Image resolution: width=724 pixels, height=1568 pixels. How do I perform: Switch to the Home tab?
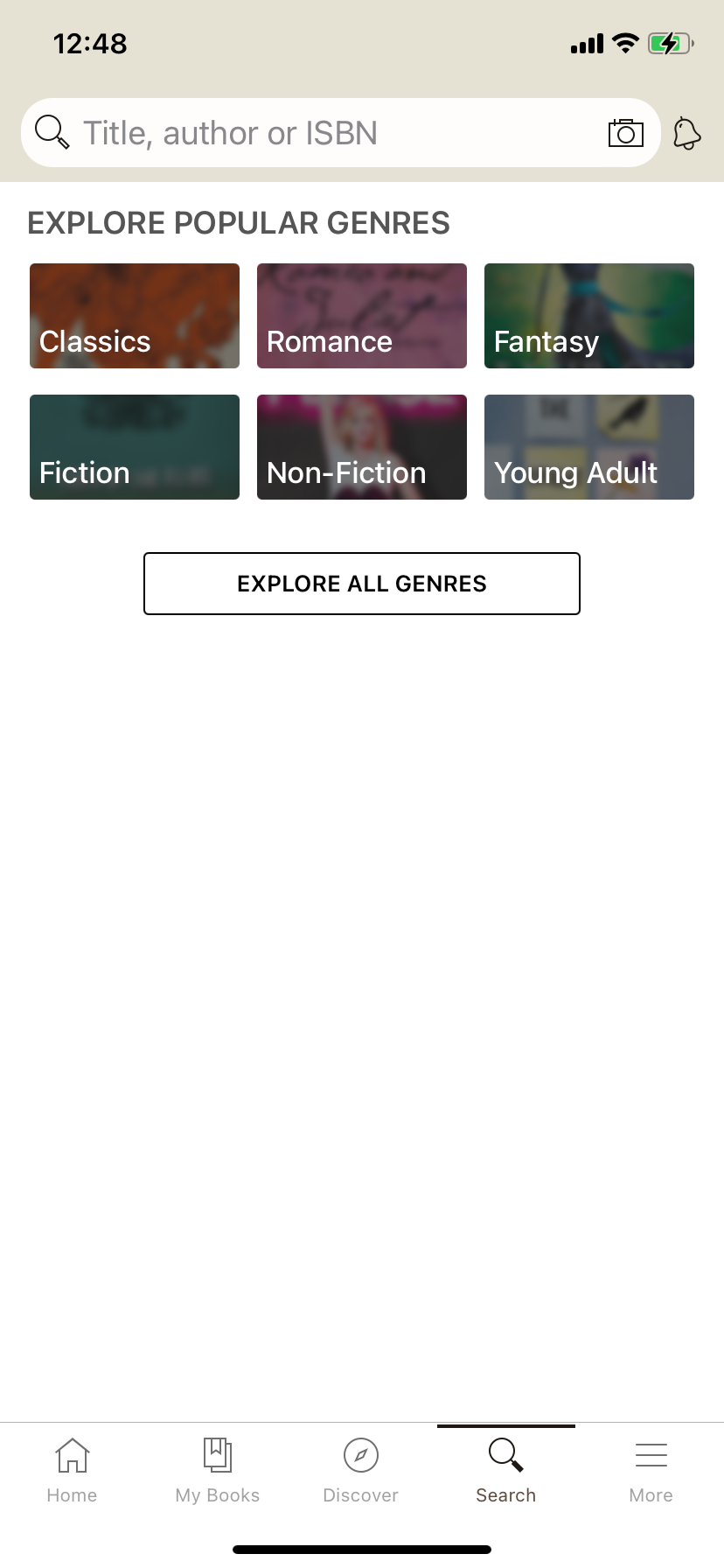(72, 1470)
